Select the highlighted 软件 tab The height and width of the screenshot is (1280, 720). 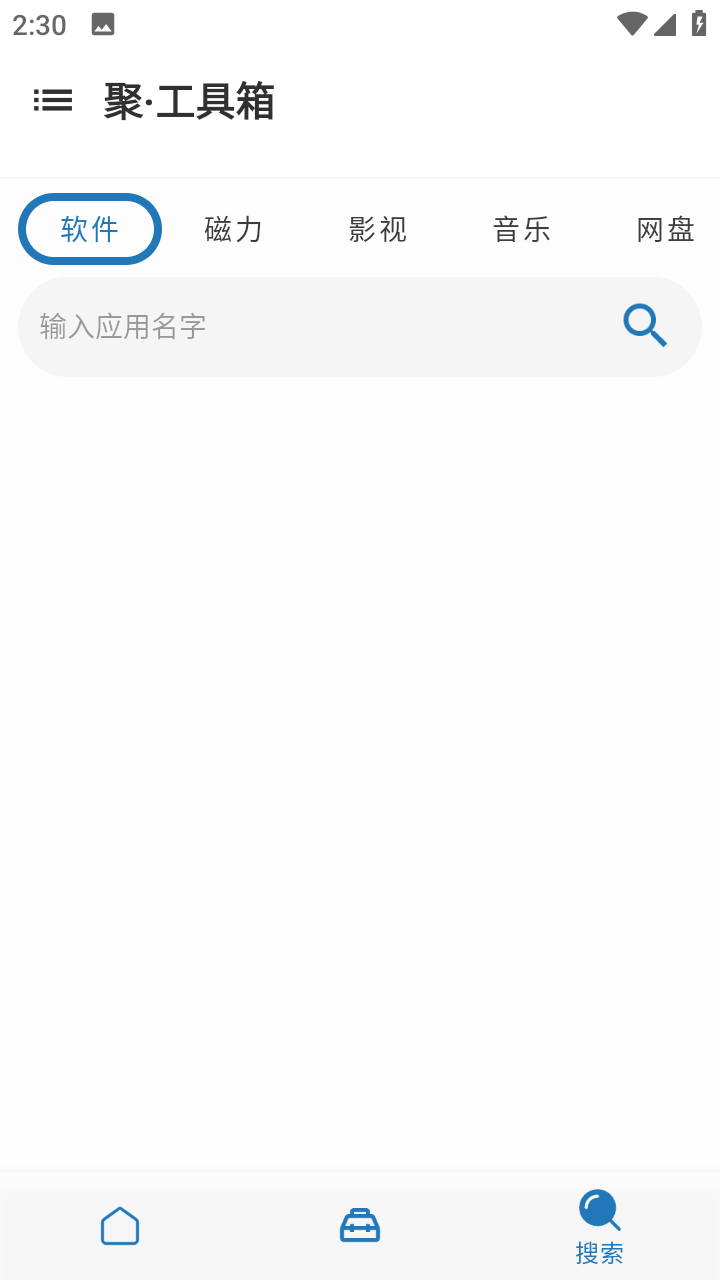pos(89,229)
